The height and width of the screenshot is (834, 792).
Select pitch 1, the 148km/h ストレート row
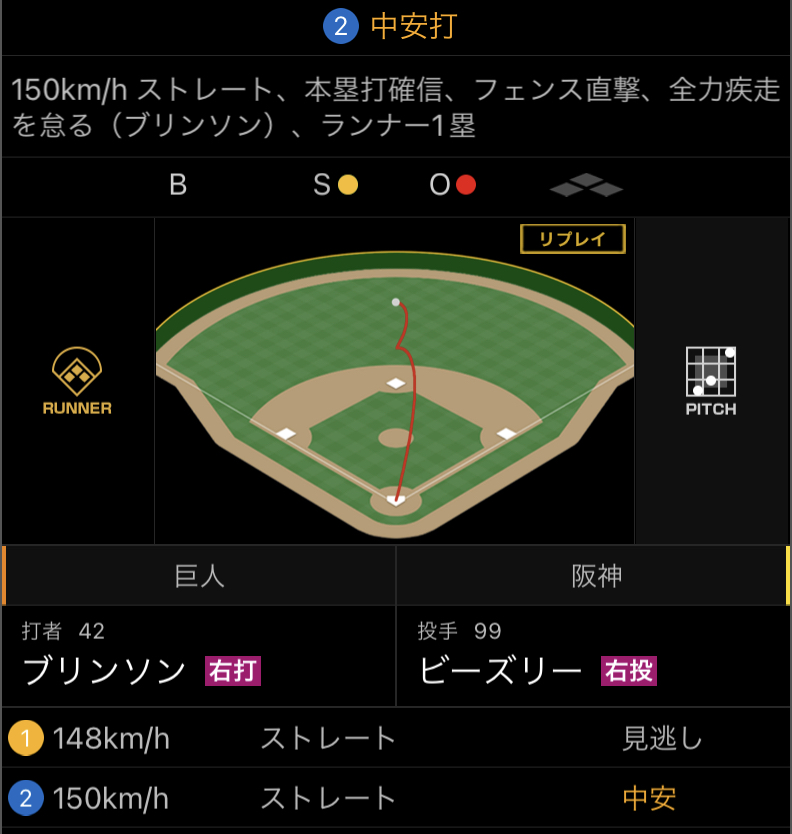click(x=396, y=738)
